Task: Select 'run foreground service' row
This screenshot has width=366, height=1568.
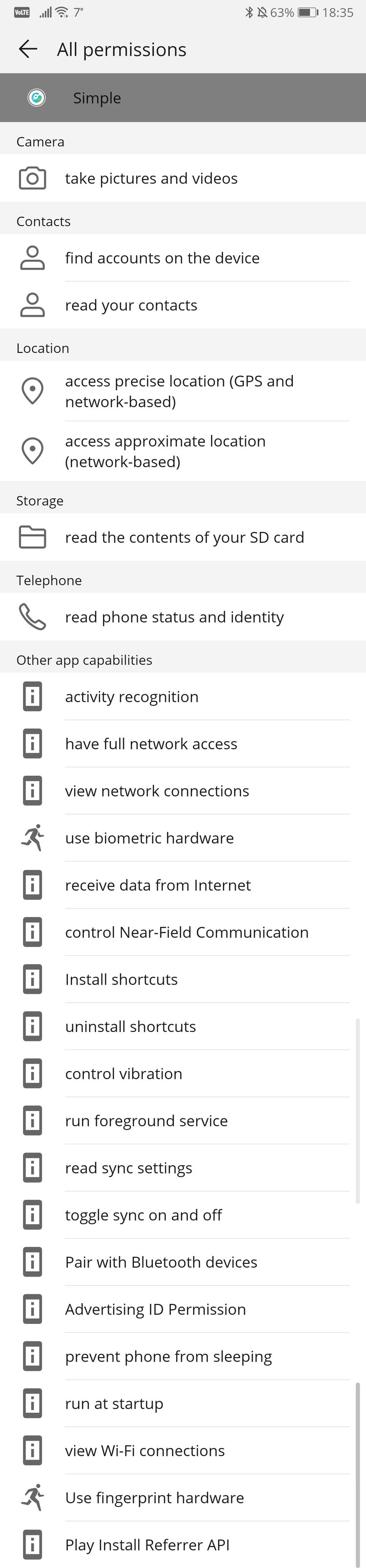Action: pyautogui.click(x=146, y=1121)
